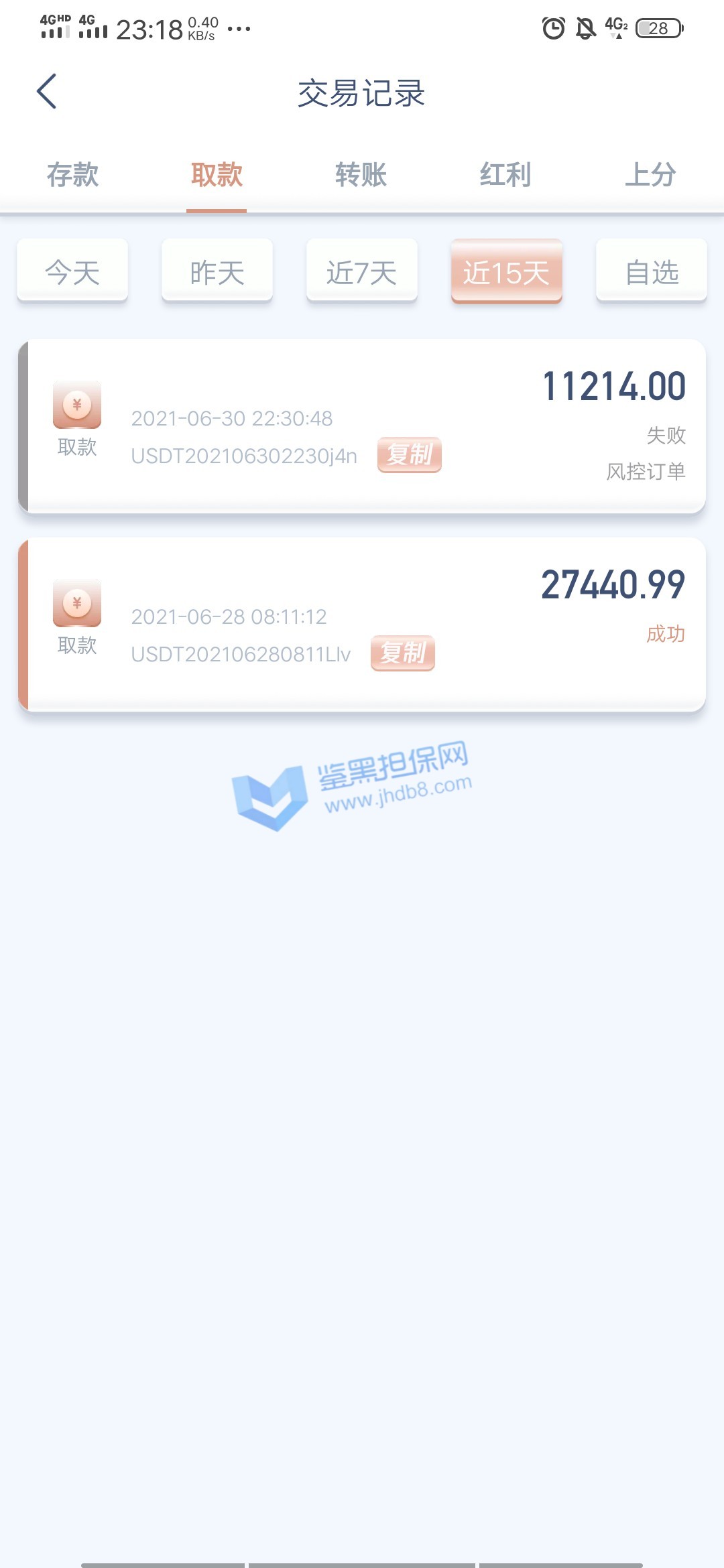Filter records by 昨天
This screenshot has height=1568, width=724.
(x=217, y=271)
